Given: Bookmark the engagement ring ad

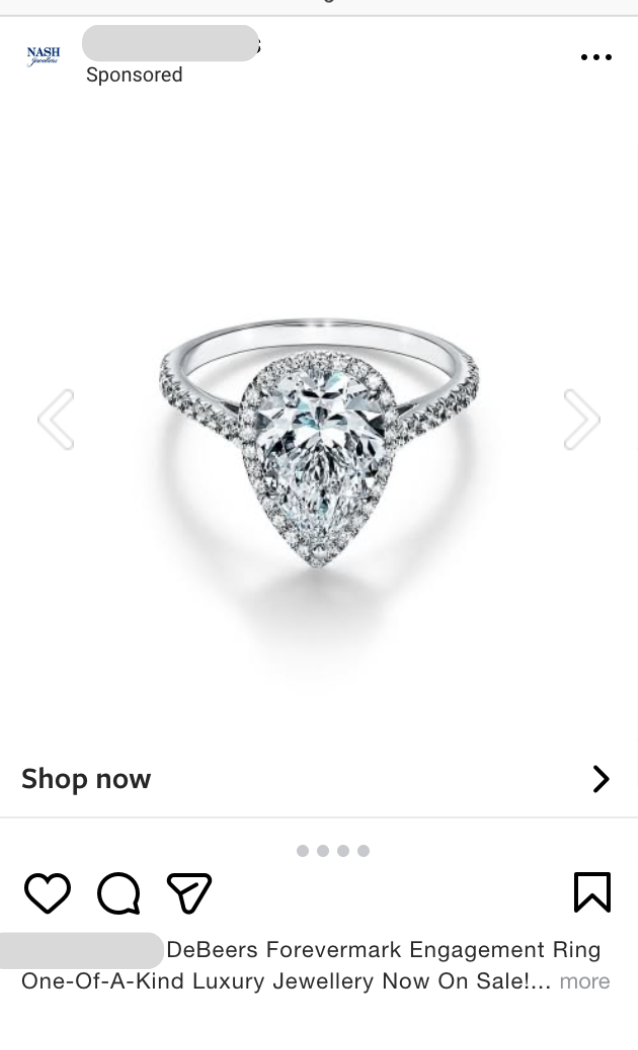Looking at the screenshot, I should 591,892.
